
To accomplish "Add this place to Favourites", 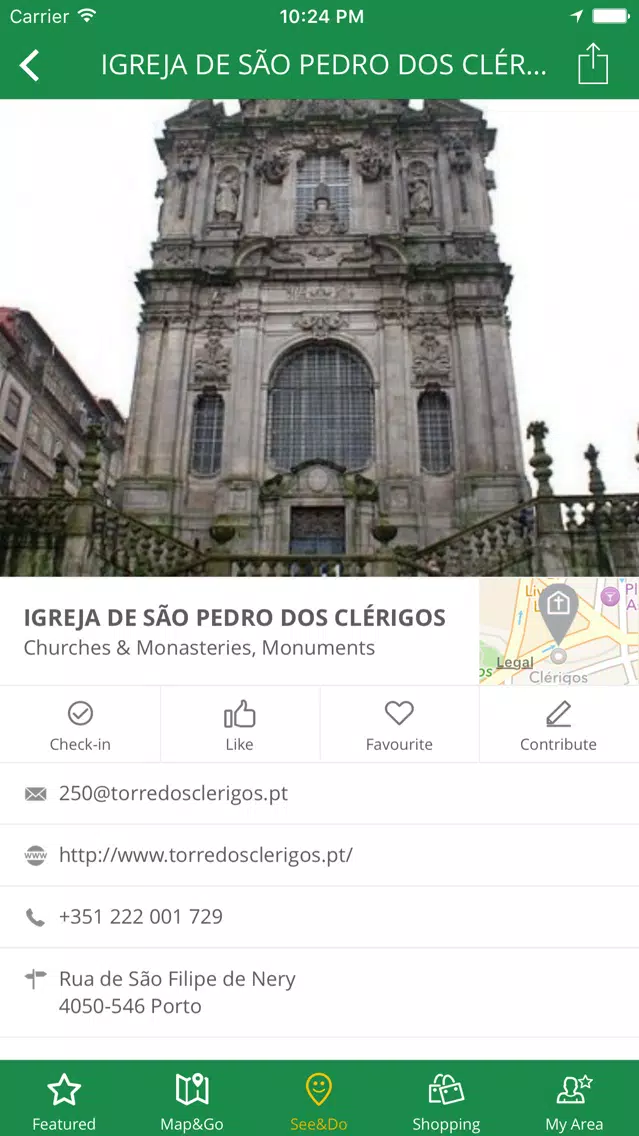I will pyautogui.click(x=399, y=724).
